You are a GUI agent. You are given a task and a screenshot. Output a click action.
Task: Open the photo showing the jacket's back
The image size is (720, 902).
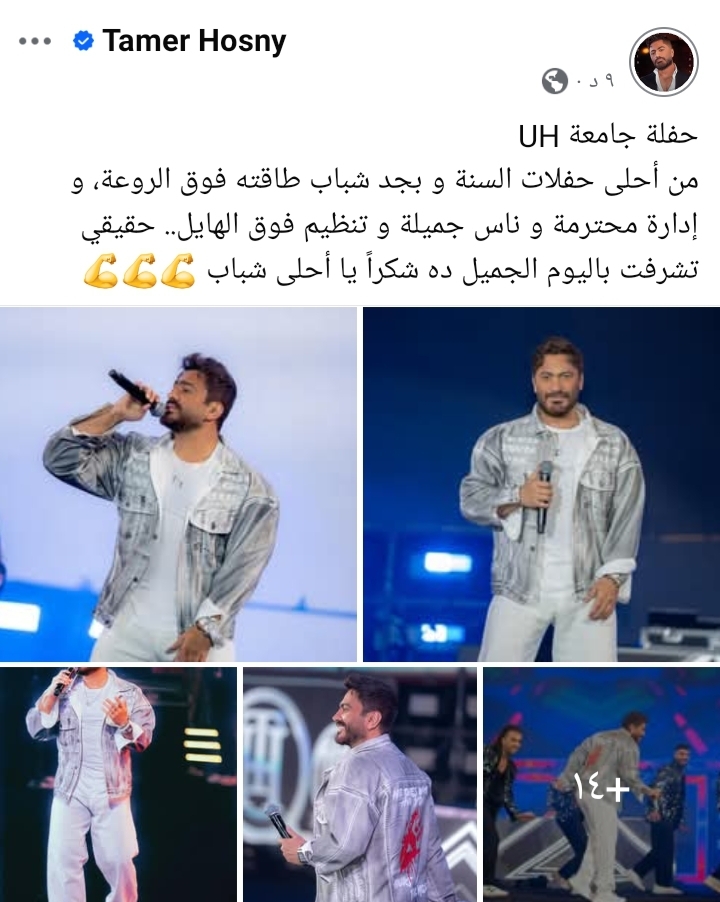[x=359, y=784]
